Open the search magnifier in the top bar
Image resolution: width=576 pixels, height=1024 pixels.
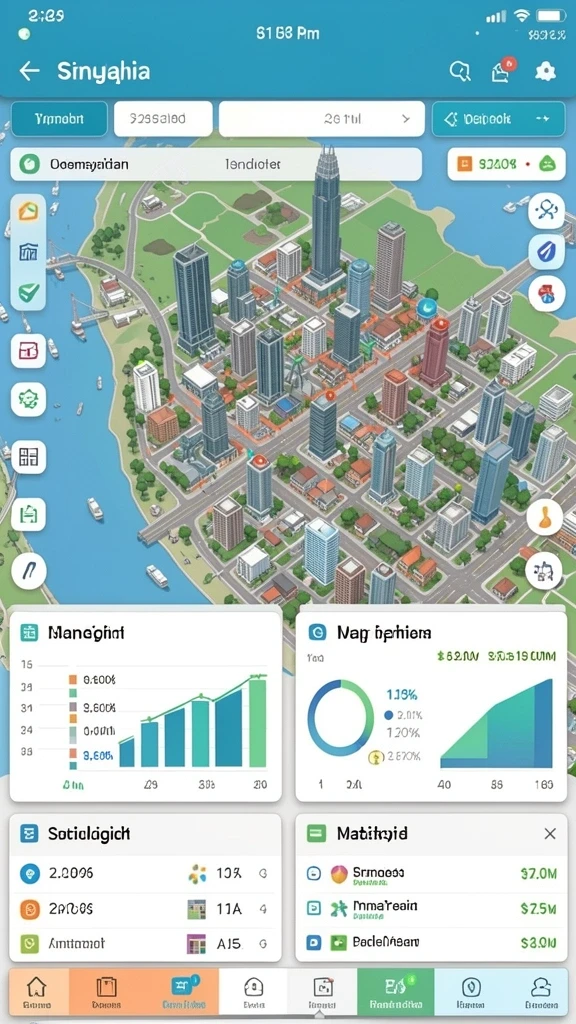click(460, 71)
